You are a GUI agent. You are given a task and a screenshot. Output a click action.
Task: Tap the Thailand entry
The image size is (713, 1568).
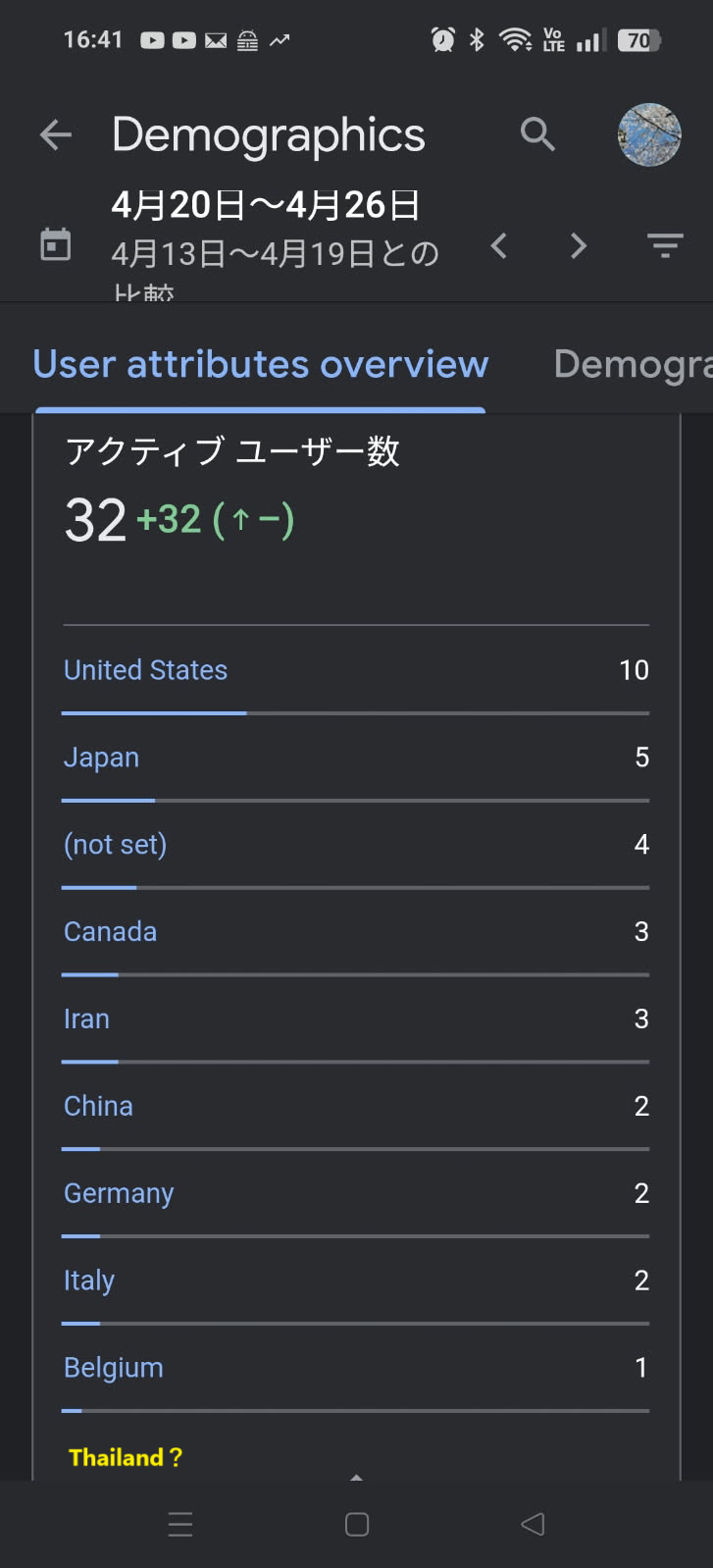(124, 1457)
